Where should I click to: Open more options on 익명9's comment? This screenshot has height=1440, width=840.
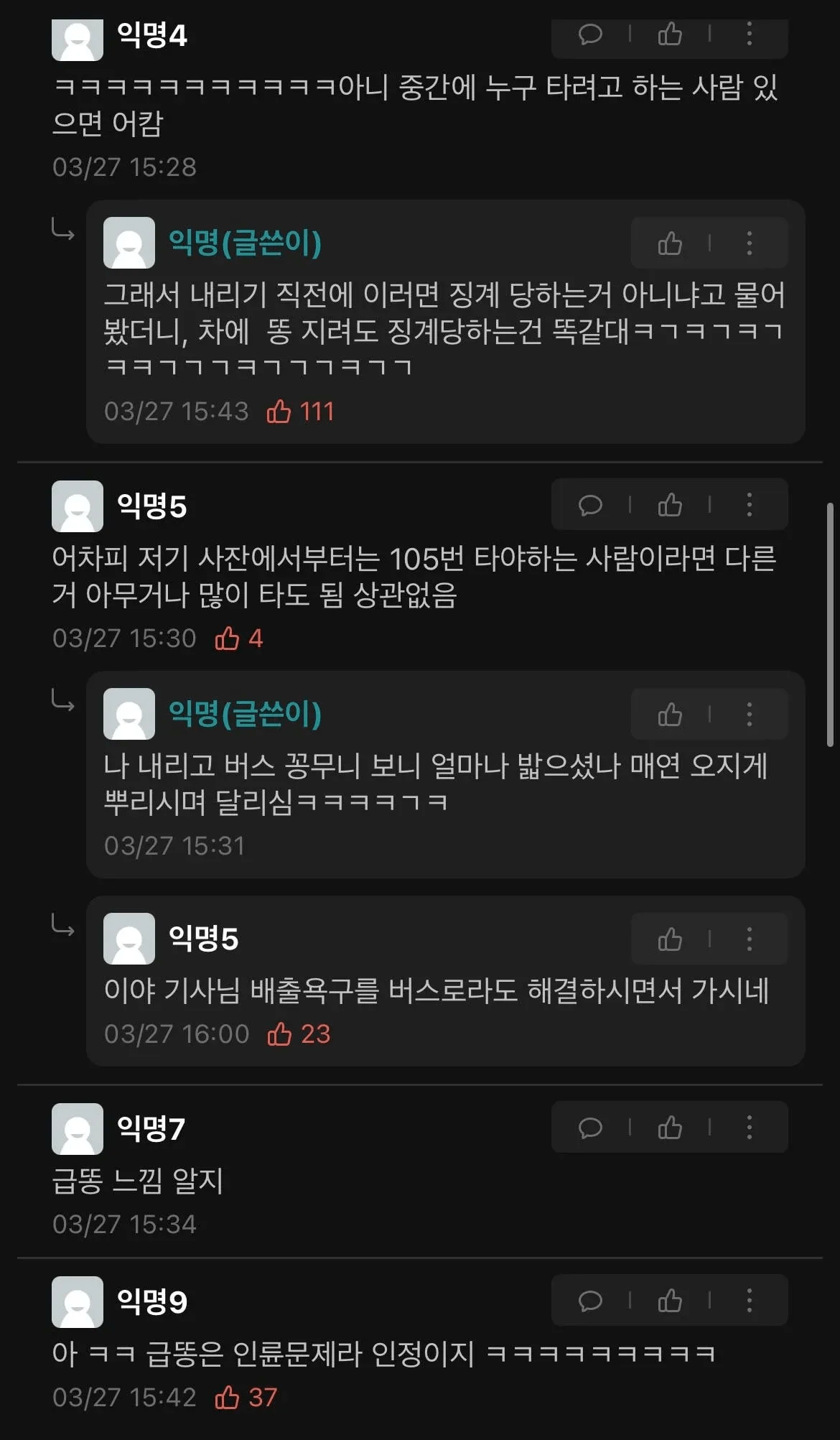[749, 1301]
